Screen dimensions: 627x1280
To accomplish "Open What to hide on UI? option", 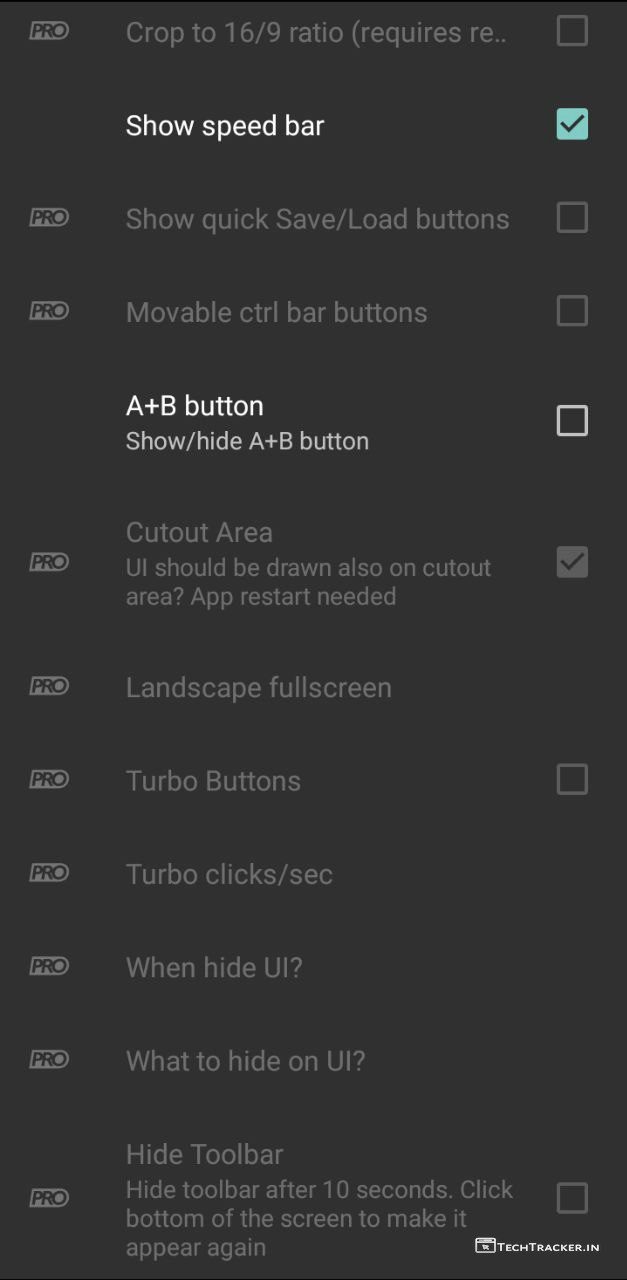I will (245, 1061).
